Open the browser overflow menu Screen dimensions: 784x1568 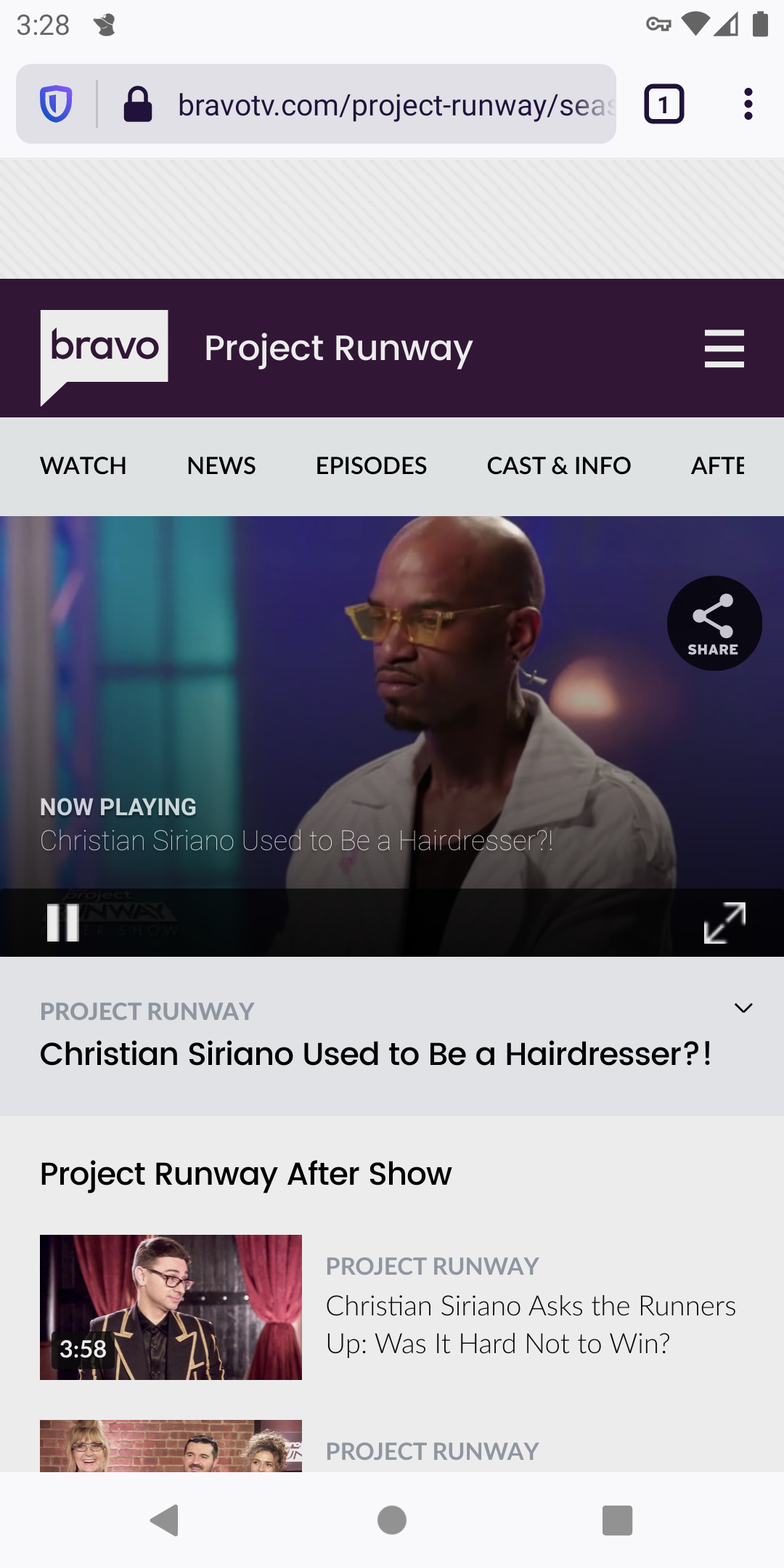[x=748, y=105]
